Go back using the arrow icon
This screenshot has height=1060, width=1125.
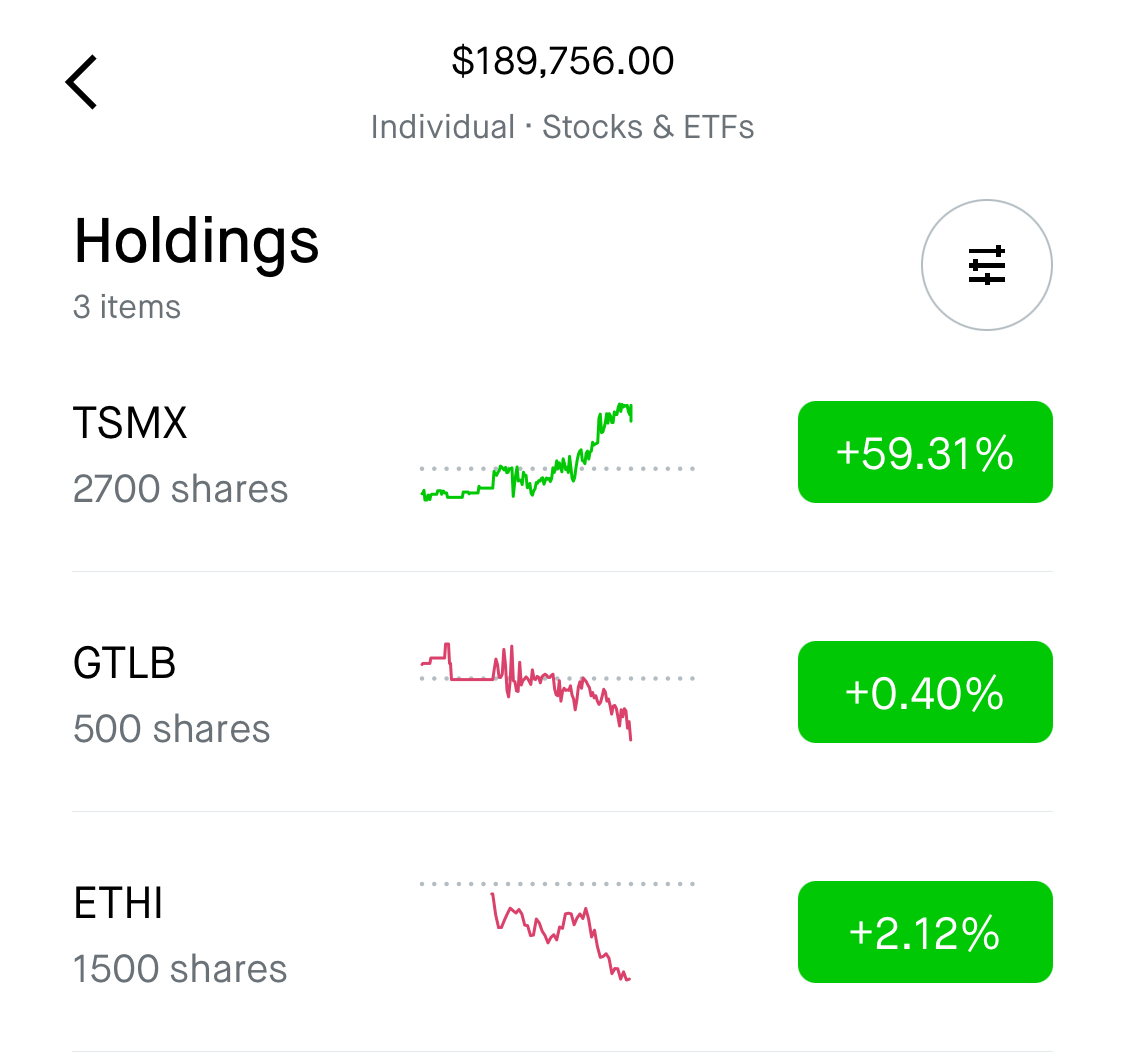pyautogui.click(x=82, y=82)
